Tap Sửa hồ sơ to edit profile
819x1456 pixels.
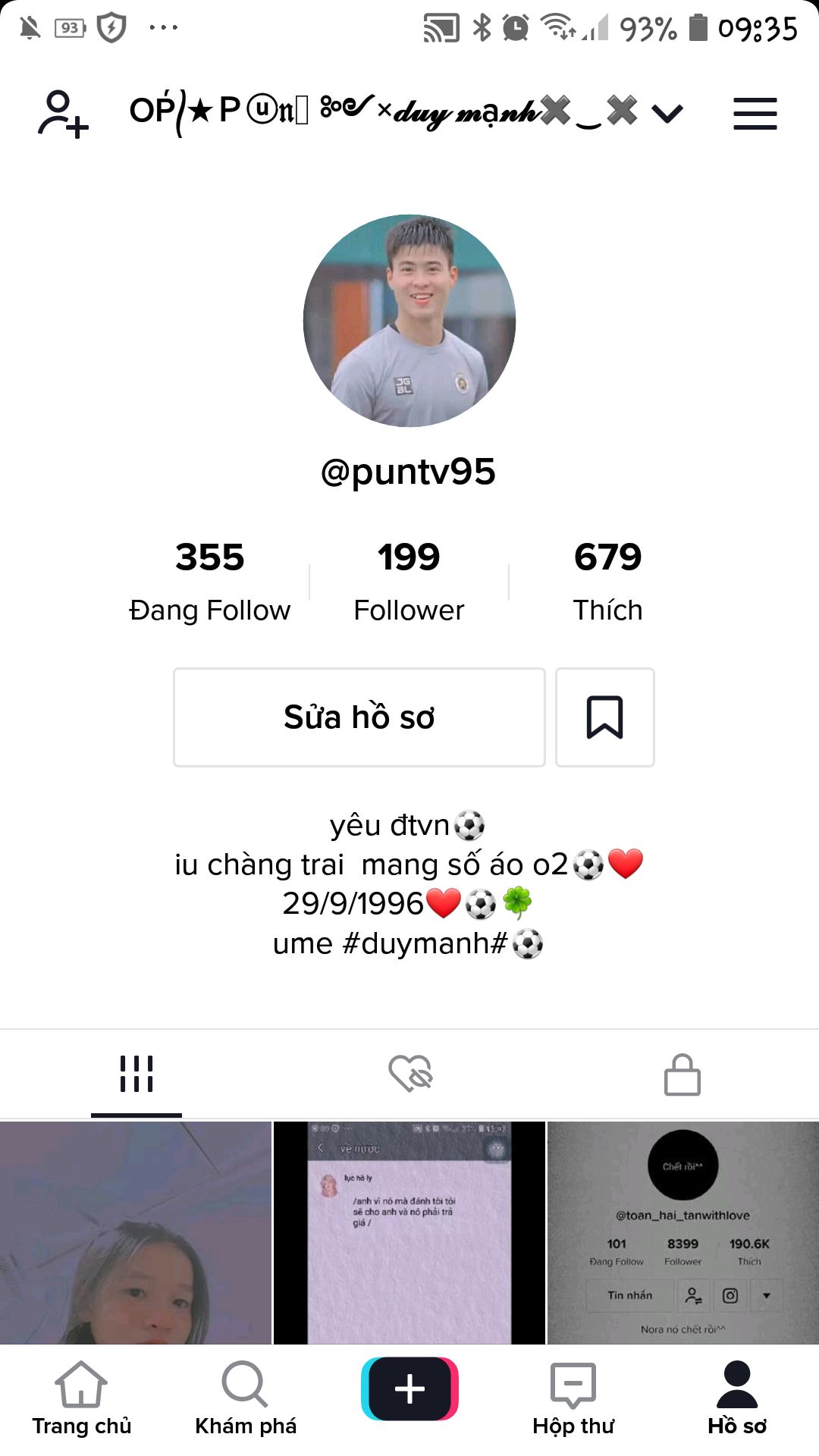[x=359, y=717]
